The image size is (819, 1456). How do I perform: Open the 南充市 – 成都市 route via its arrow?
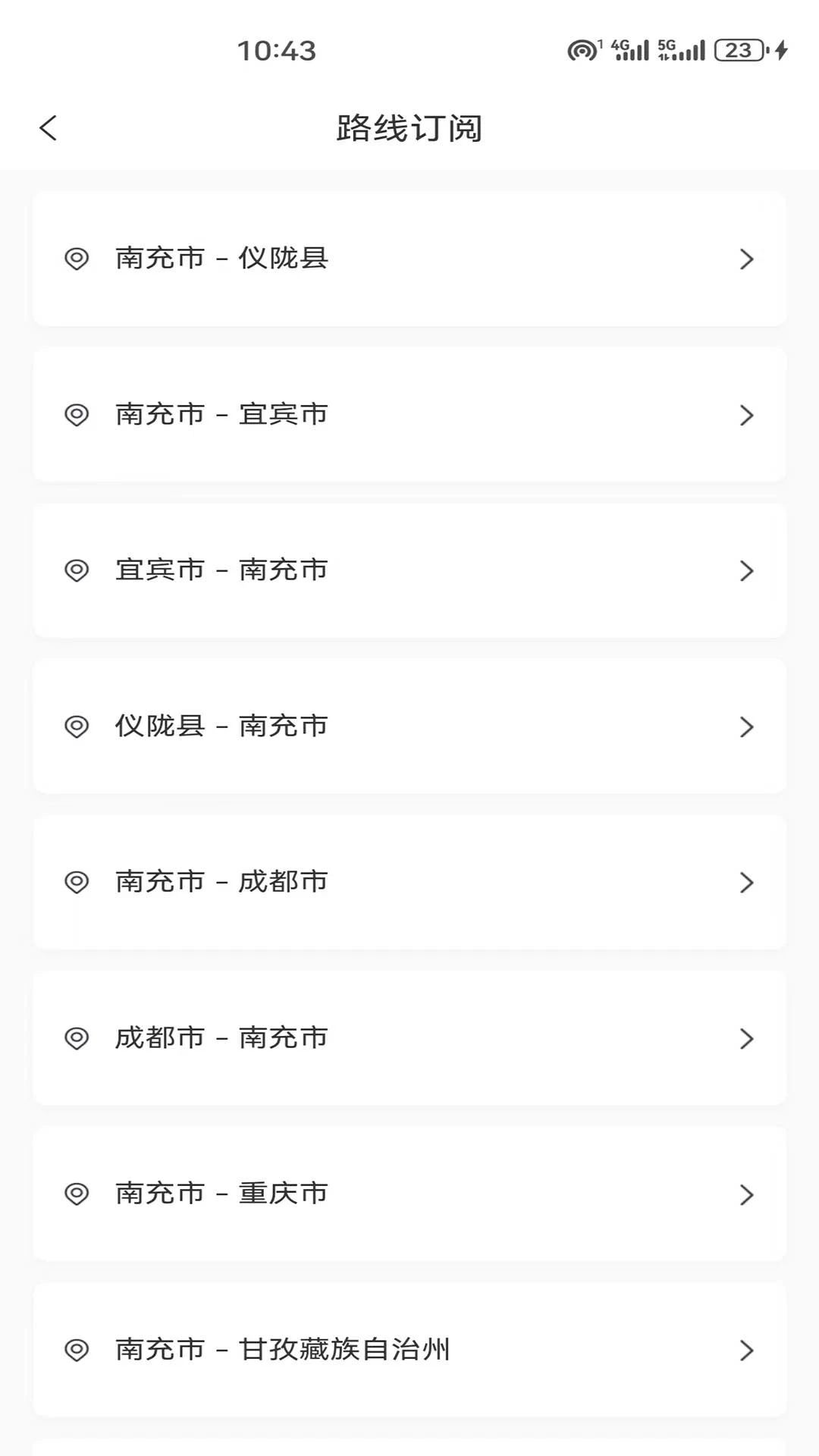pos(746,883)
